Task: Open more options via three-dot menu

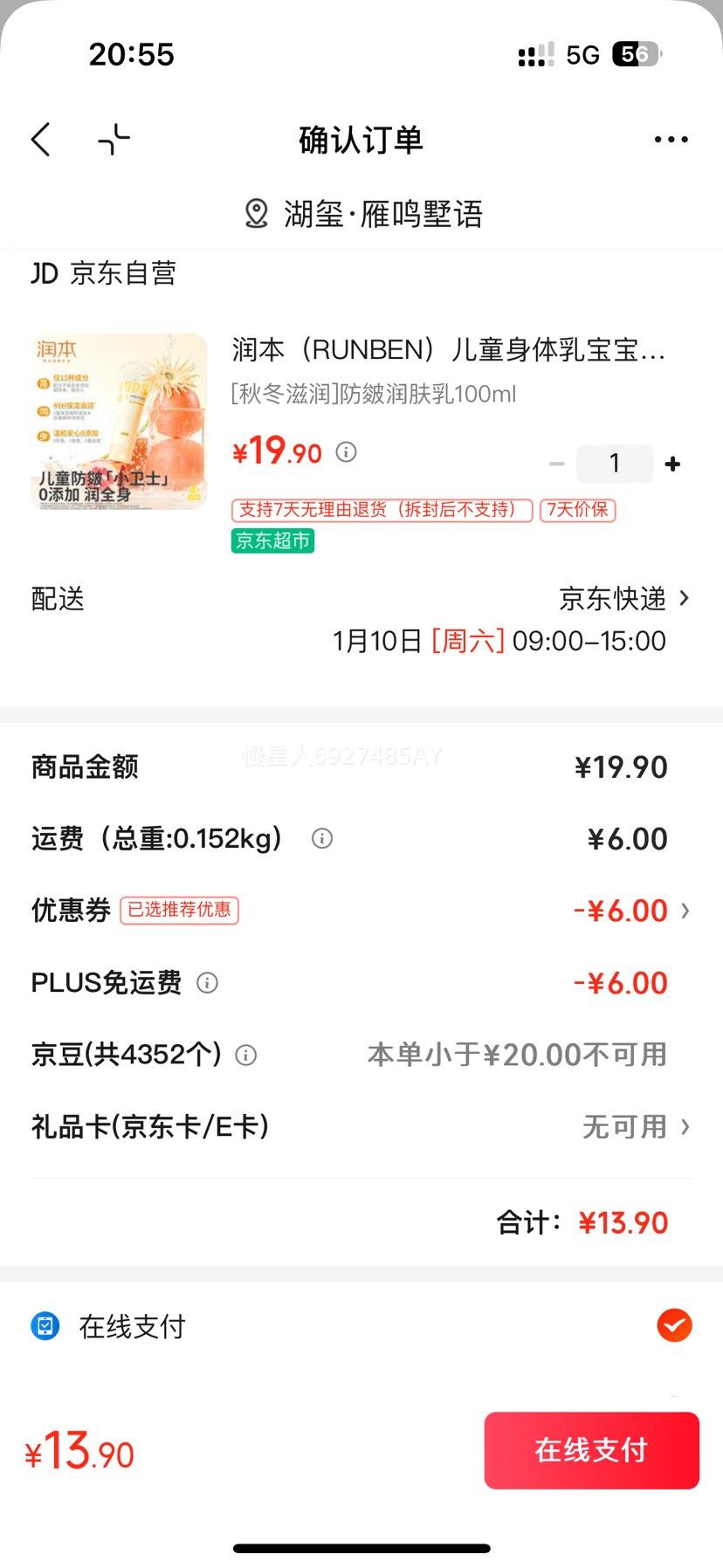Action: pos(670,139)
